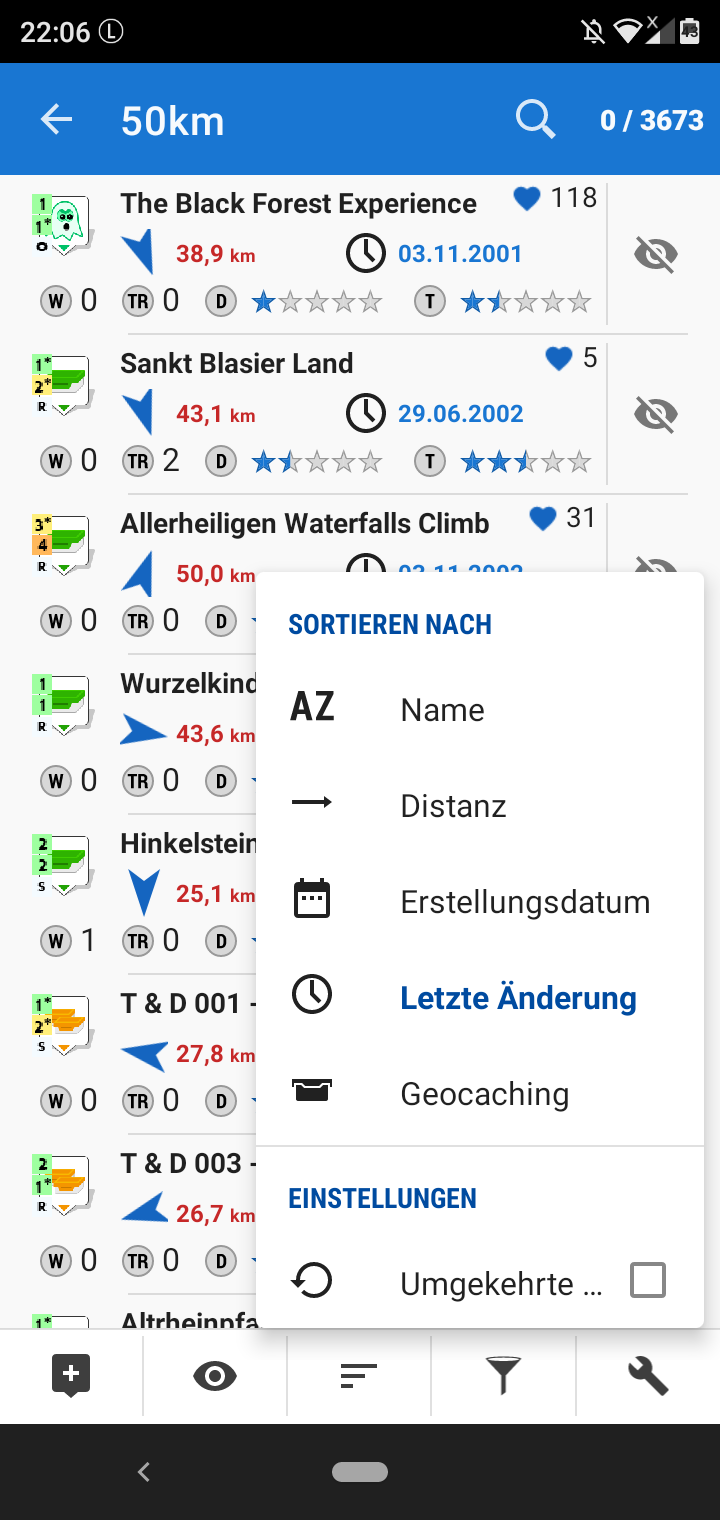The image size is (720, 1520).
Task: Select Letzte Änderung sorting
Action: tap(517, 997)
